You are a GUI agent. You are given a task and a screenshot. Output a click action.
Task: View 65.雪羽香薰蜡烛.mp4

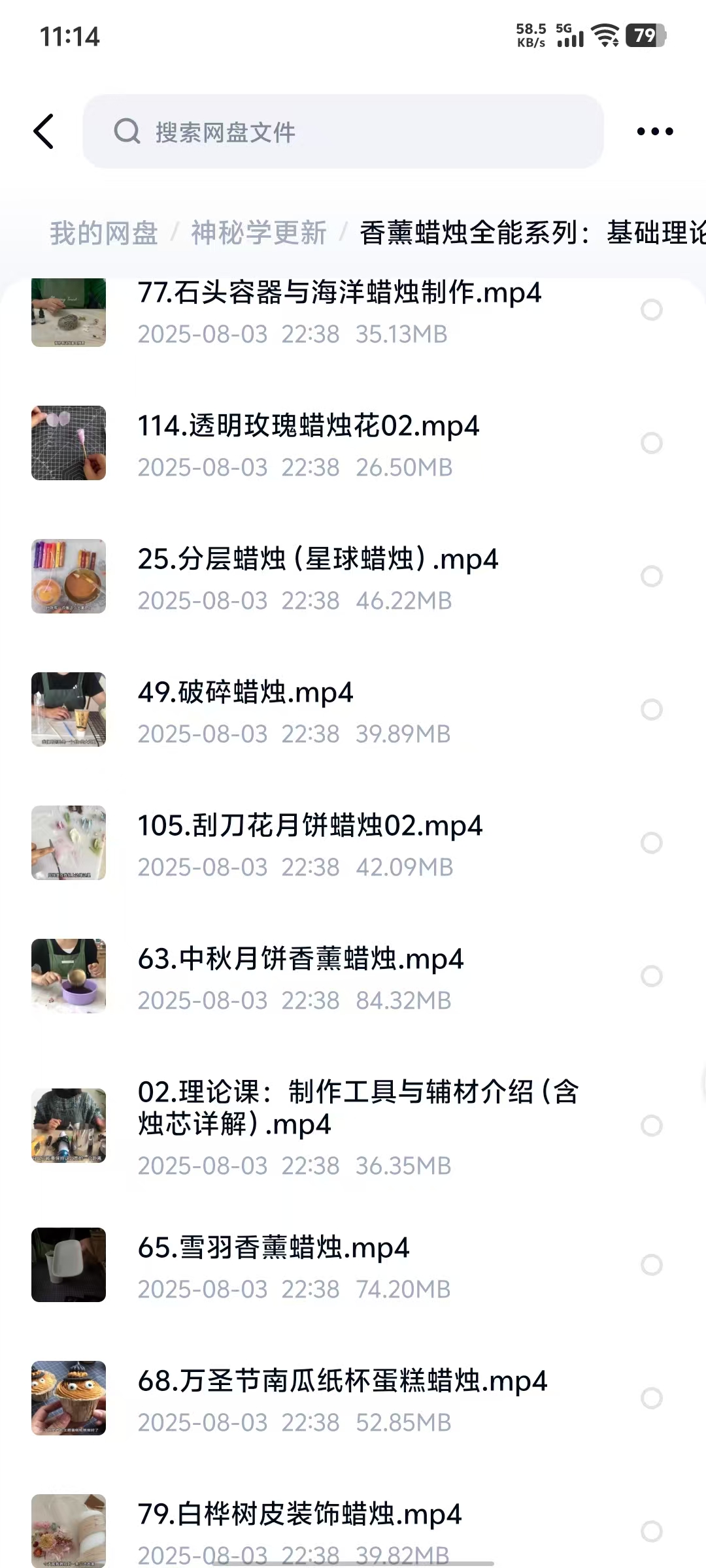(x=273, y=1249)
